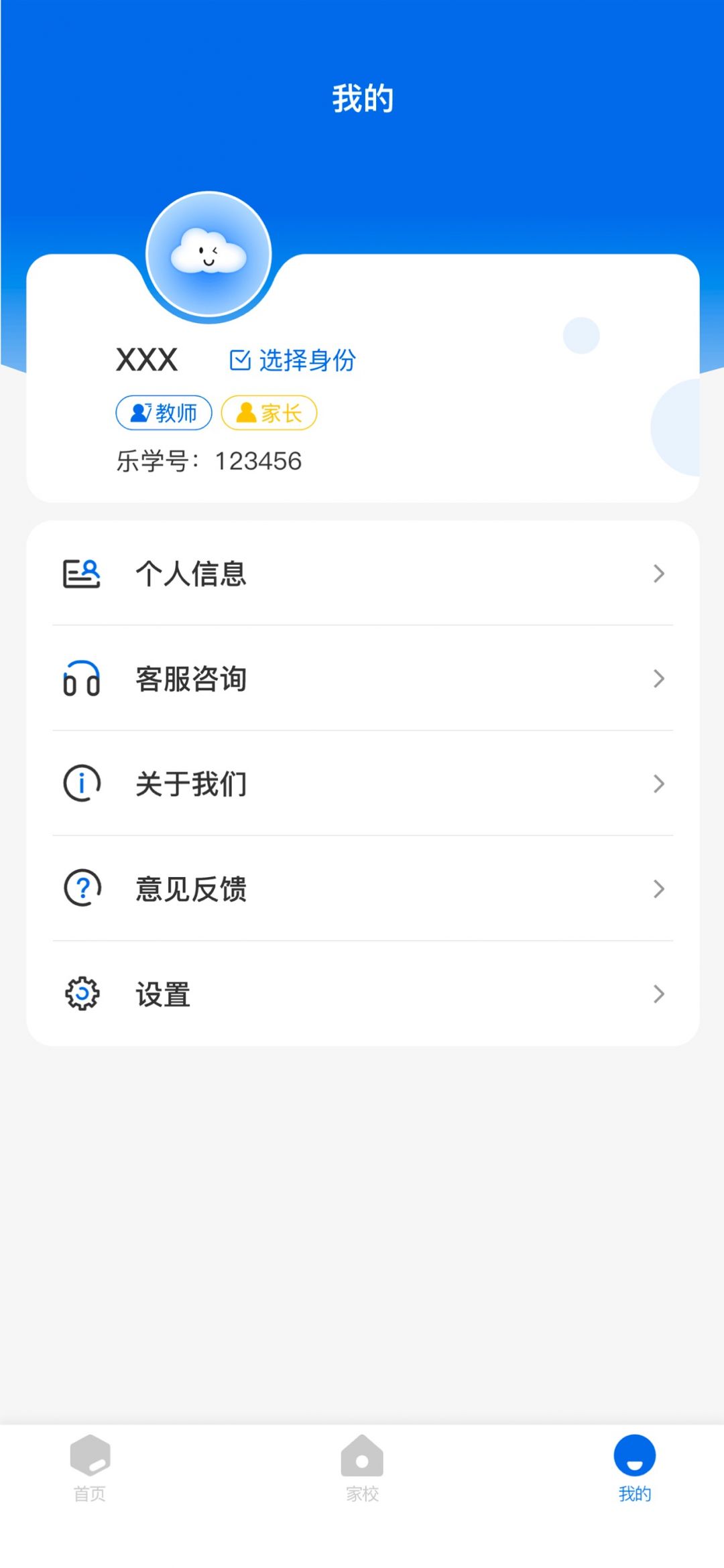Select the 教师 identity tag

(x=164, y=413)
